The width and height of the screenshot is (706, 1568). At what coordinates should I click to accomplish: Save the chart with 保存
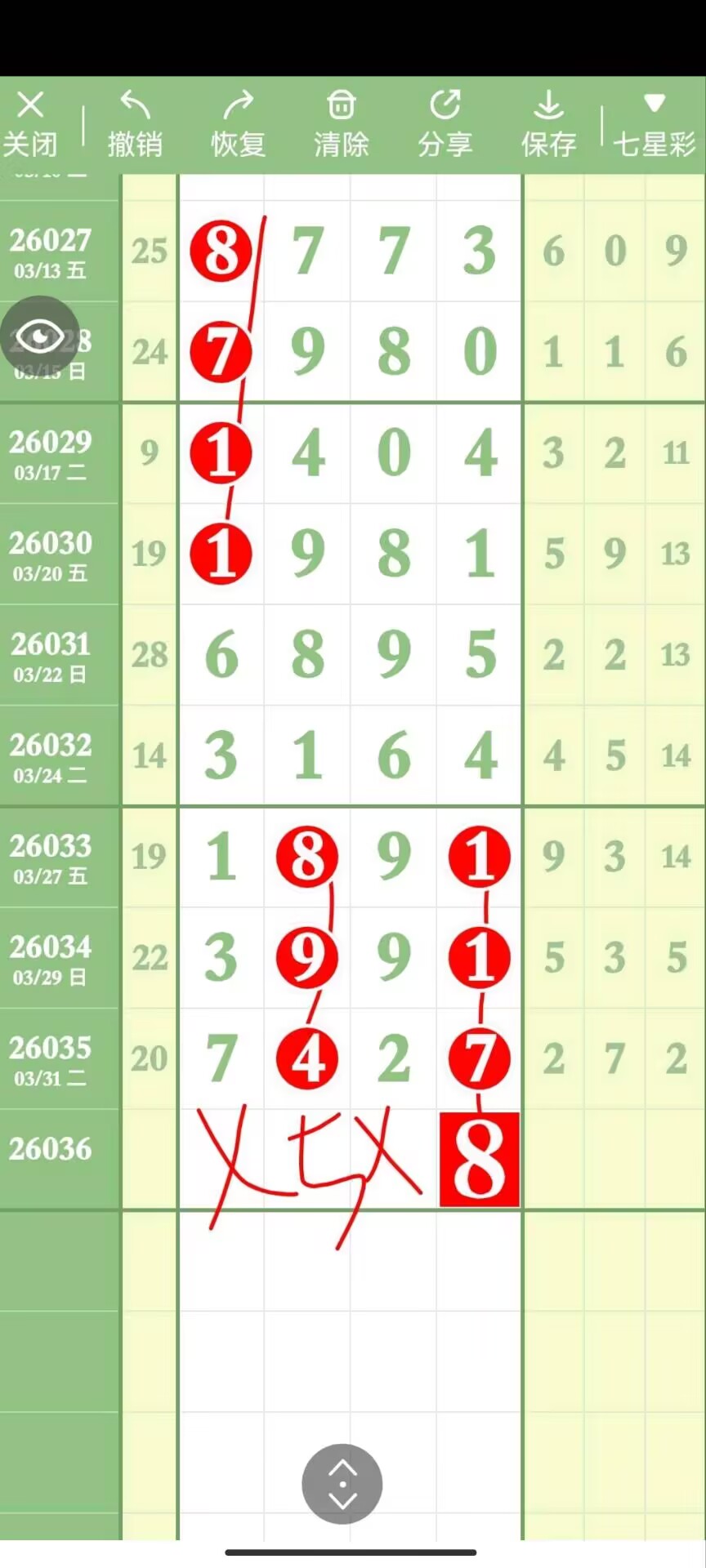tap(548, 124)
